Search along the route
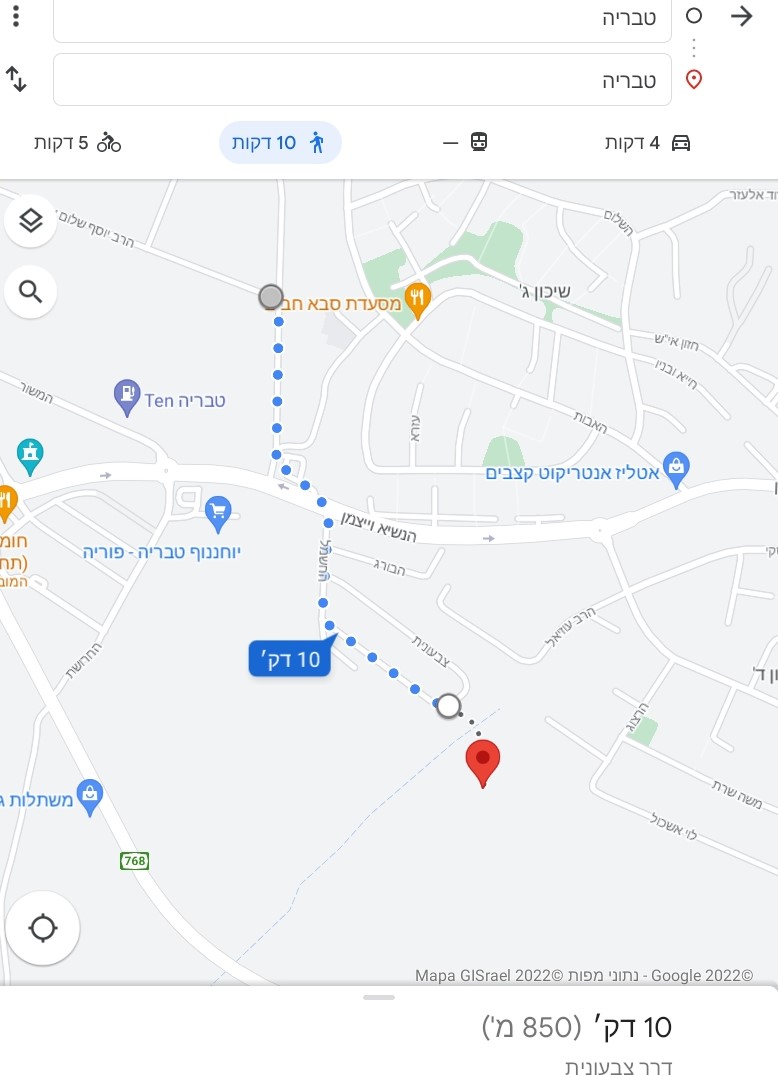This screenshot has height=1075, width=778. click(31, 292)
